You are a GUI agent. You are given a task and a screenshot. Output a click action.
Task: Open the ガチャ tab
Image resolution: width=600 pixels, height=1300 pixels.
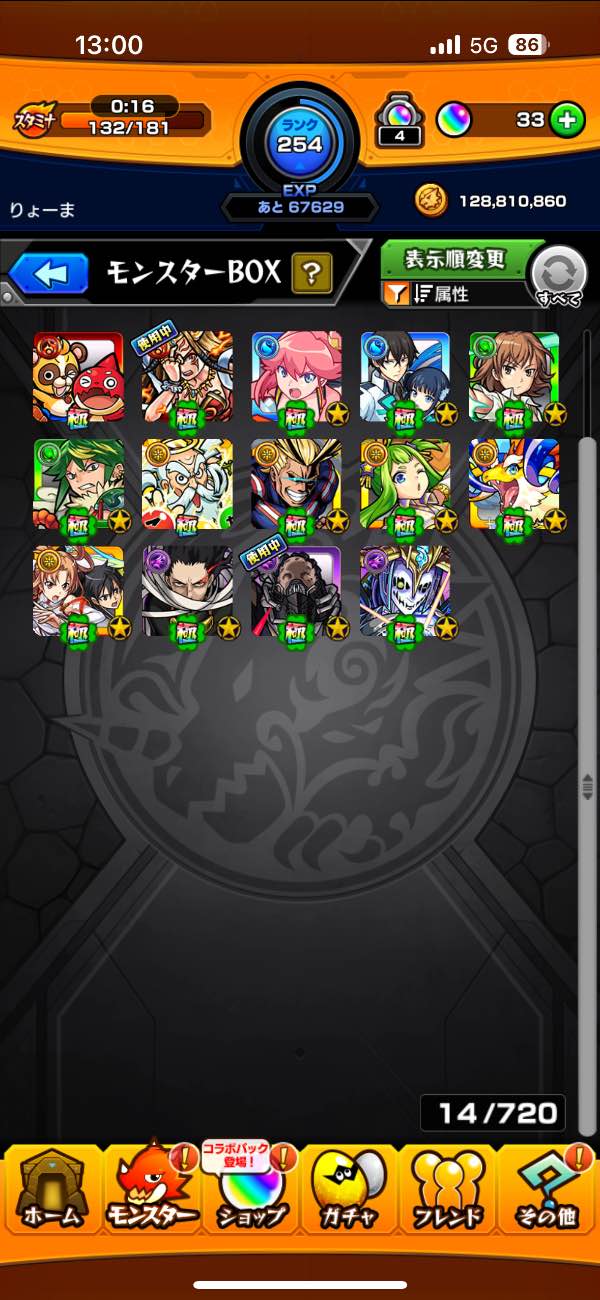point(348,1190)
